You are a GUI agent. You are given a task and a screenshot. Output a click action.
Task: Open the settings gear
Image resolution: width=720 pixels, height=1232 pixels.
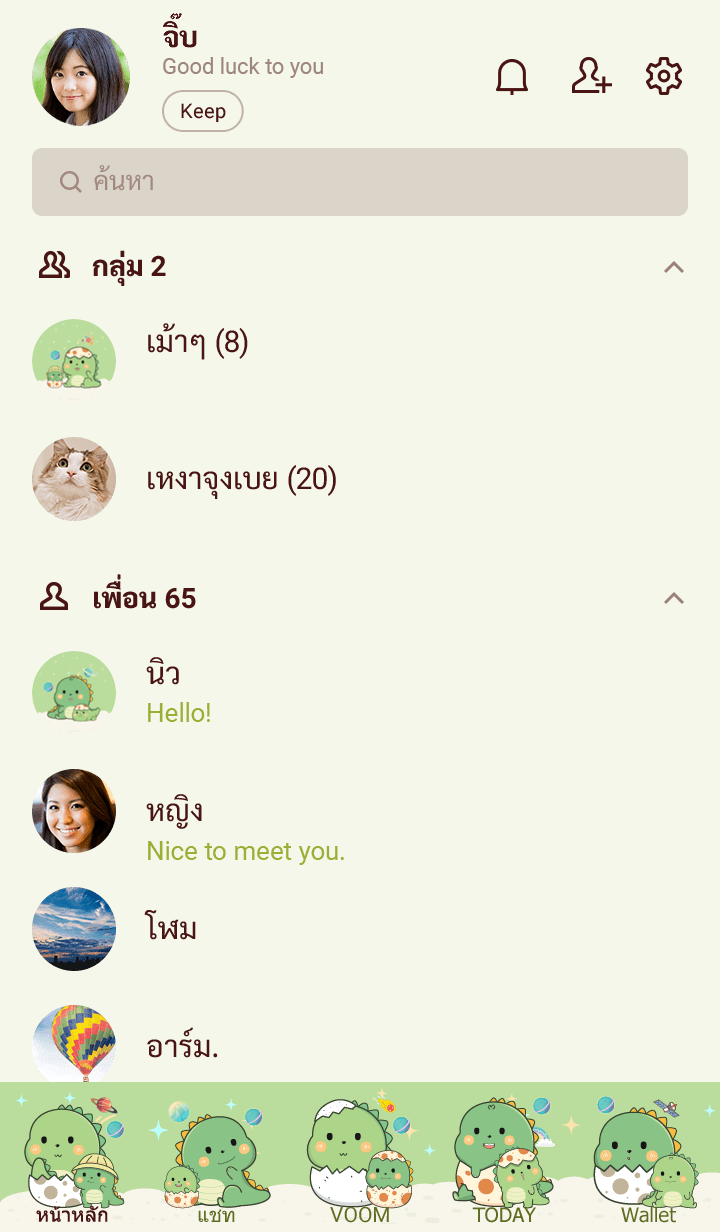(663, 77)
